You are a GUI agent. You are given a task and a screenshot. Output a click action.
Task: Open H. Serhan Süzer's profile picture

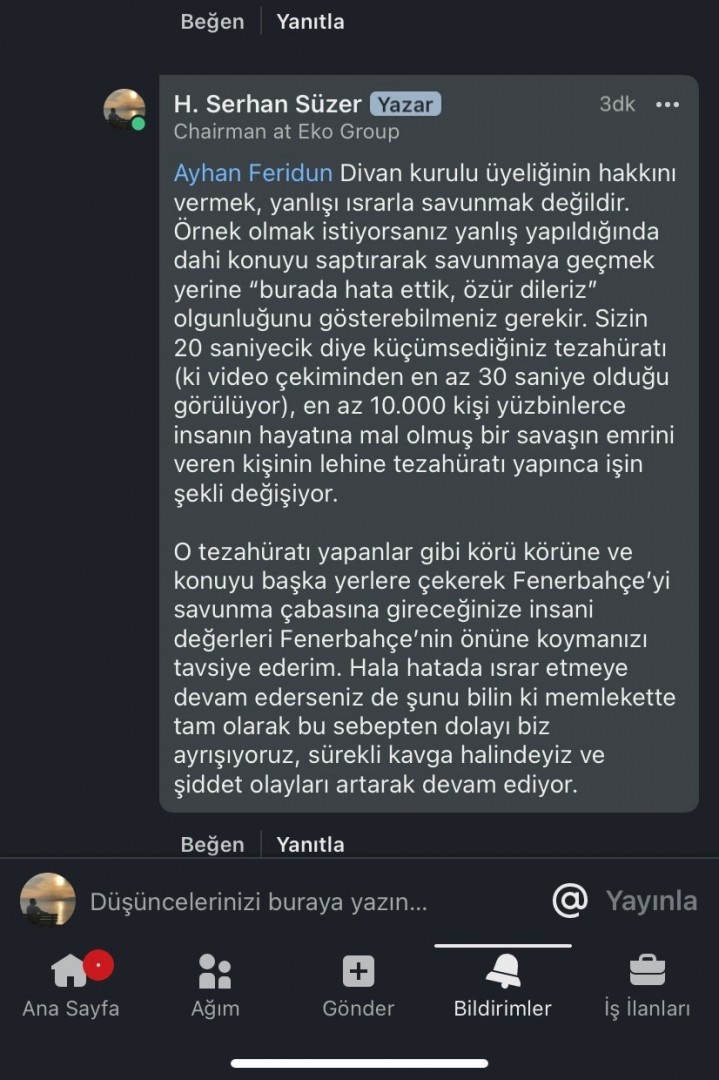pos(125,109)
